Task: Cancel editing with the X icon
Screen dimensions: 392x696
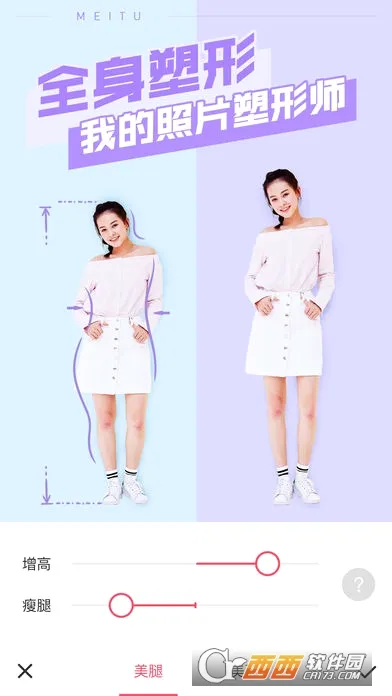Action: [25, 671]
